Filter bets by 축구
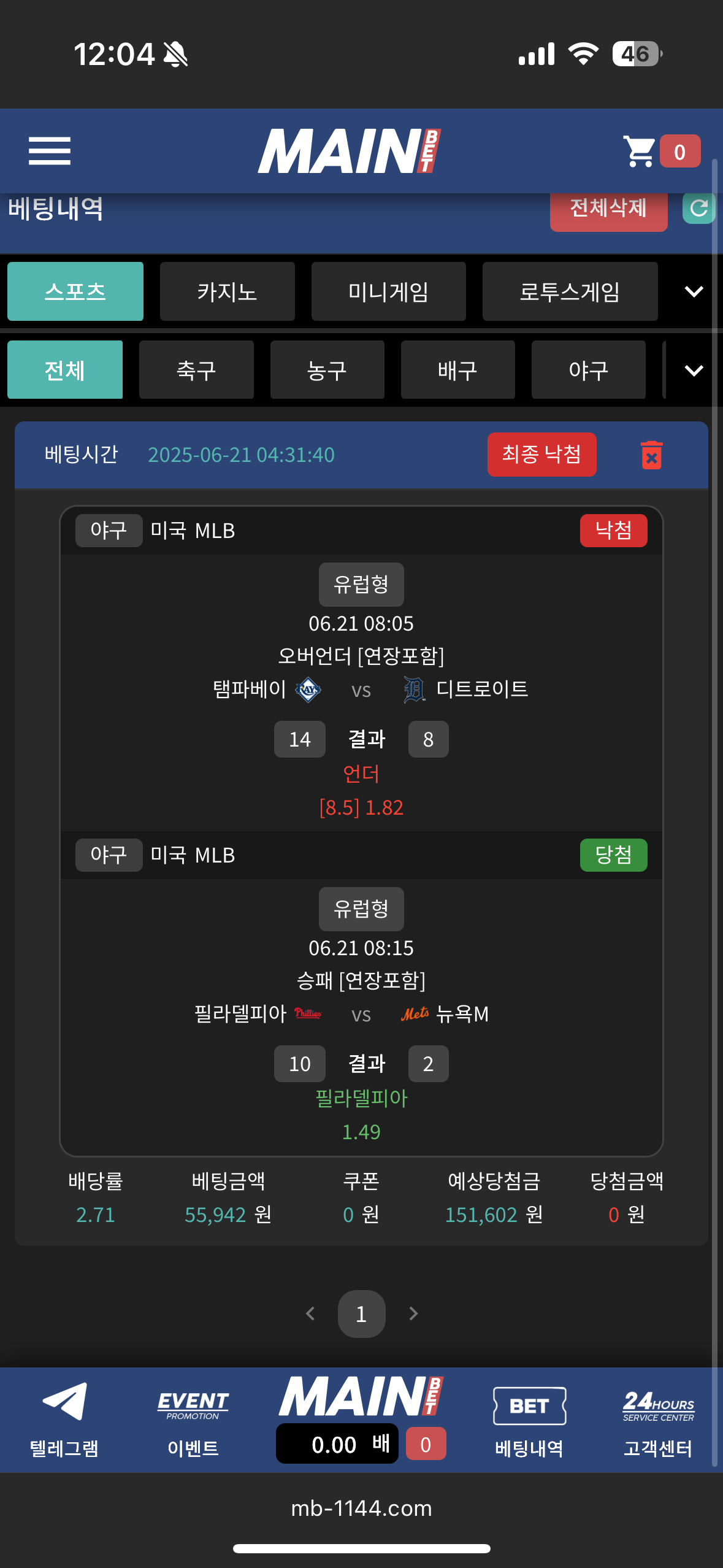 [x=196, y=370]
